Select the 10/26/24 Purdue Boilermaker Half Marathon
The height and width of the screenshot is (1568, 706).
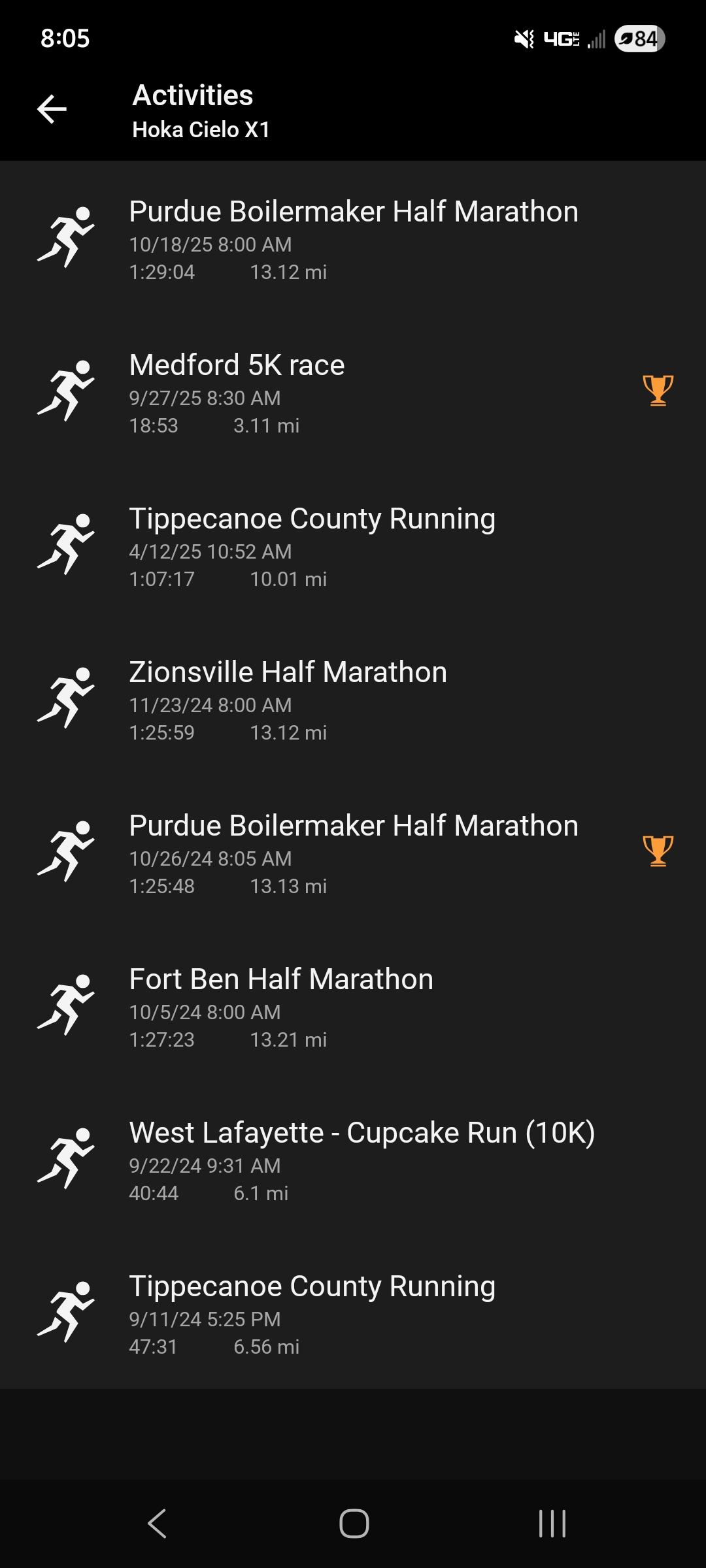pyautogui.click(x=353, y=853)
